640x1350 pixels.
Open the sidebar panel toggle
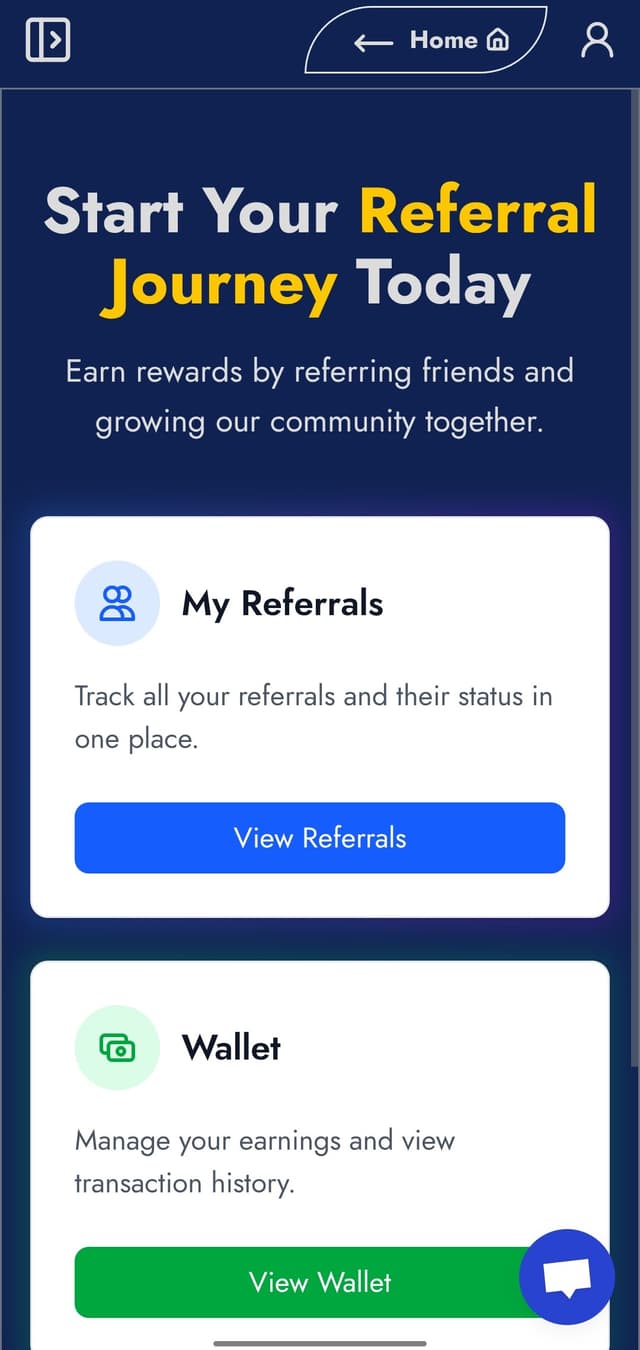click(47, 41)
